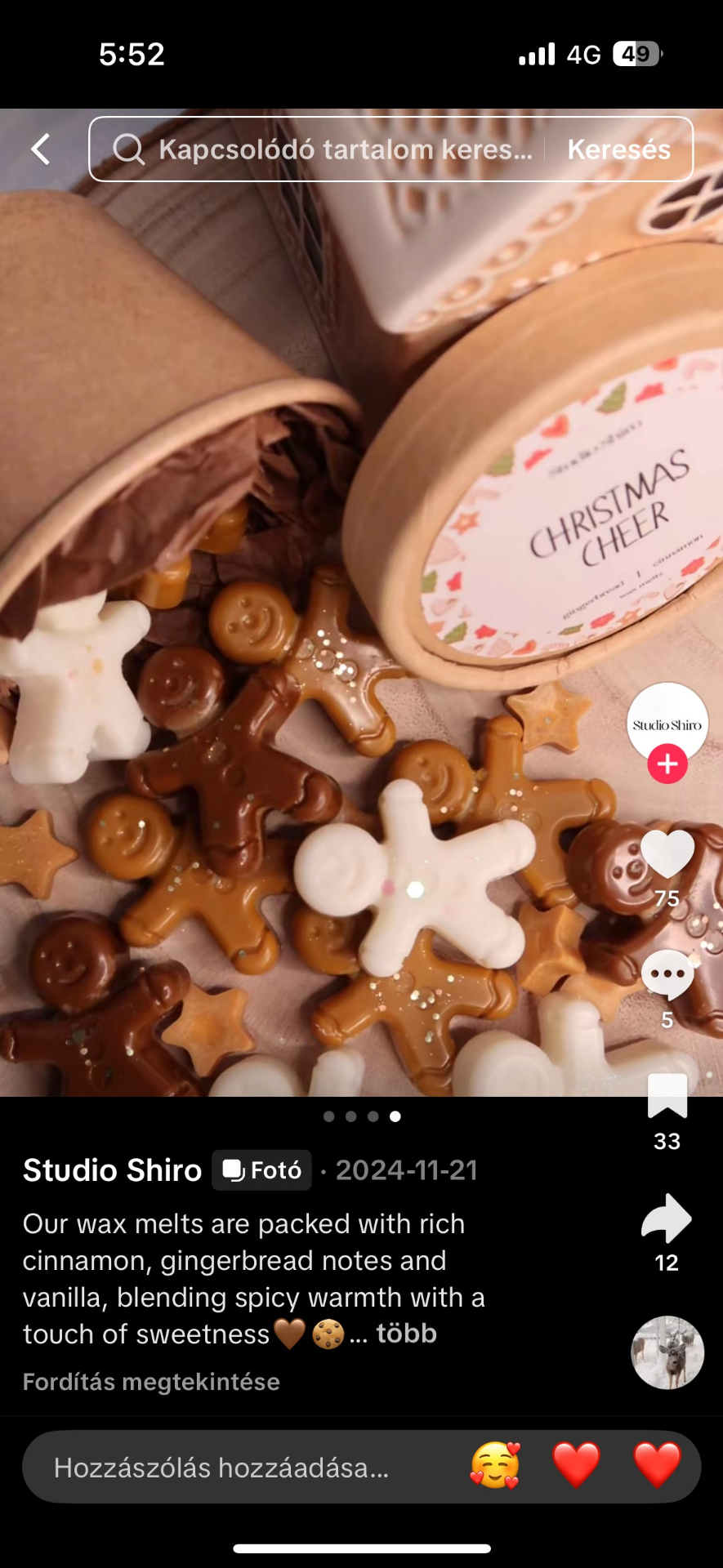The height and width of the screenshot is (1568, 723).
Task: Open the comments on this post
Action: [667, 975]
